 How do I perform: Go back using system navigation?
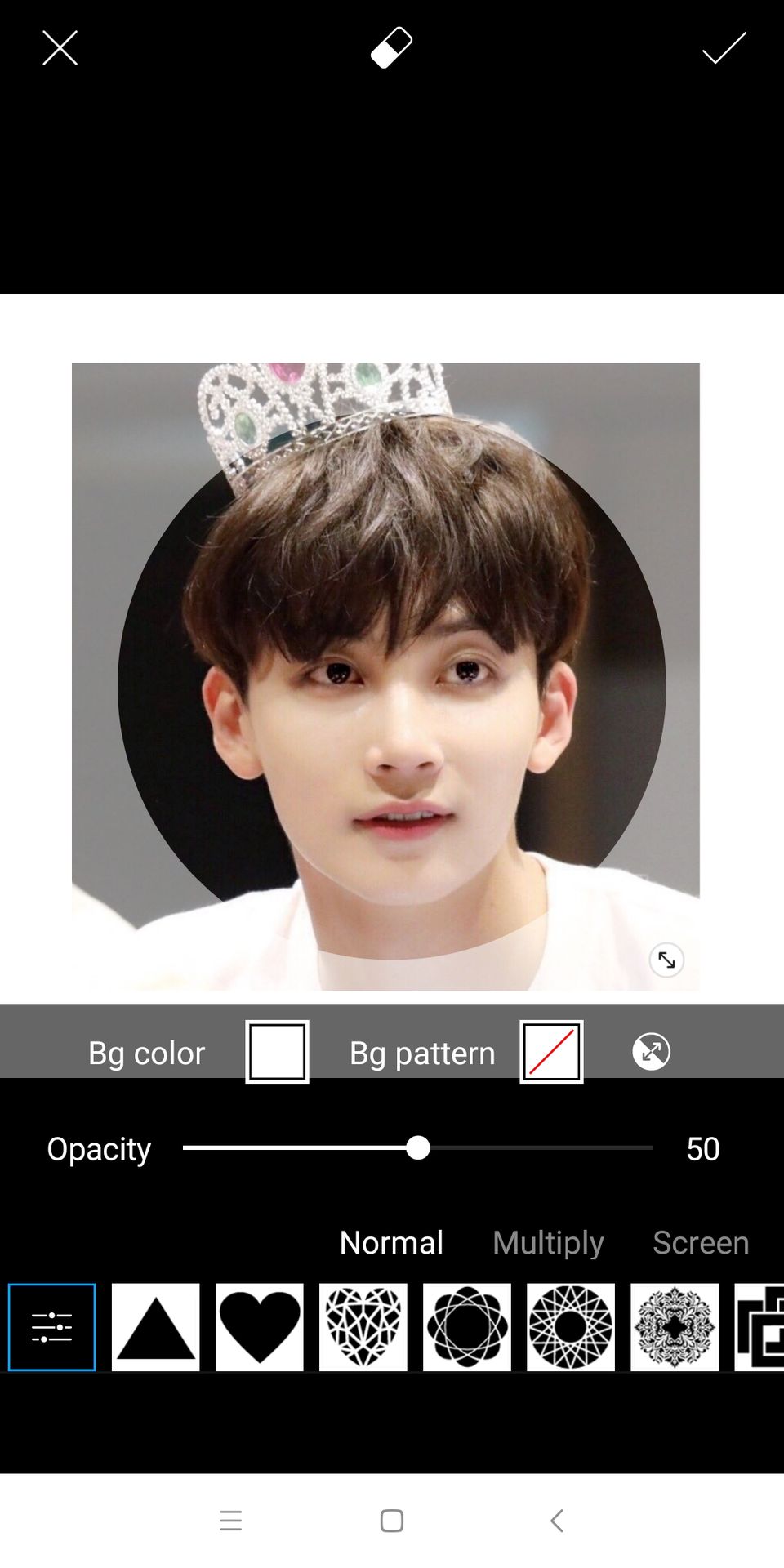tap(557, 1521)
